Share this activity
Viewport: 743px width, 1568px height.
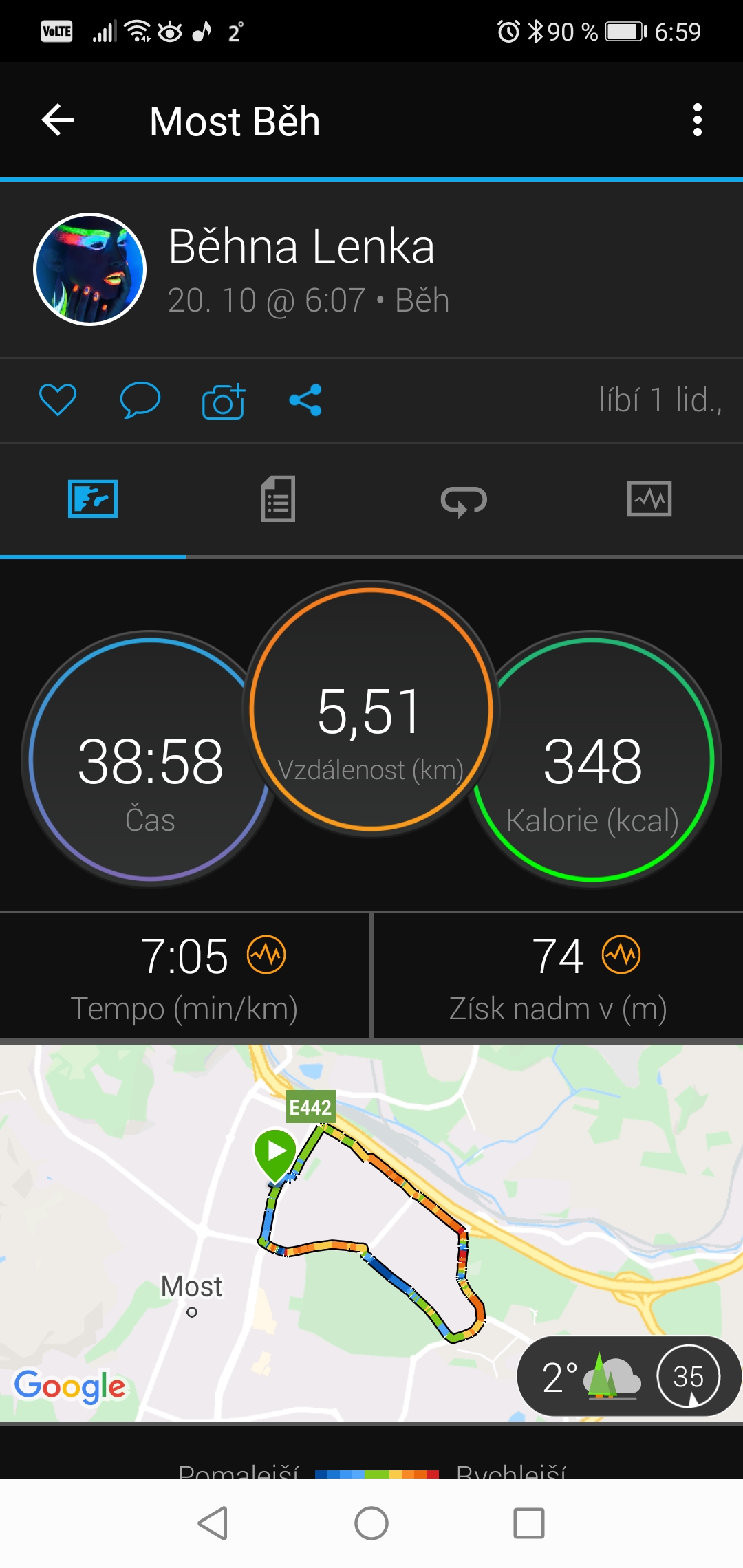click(305, 400)
